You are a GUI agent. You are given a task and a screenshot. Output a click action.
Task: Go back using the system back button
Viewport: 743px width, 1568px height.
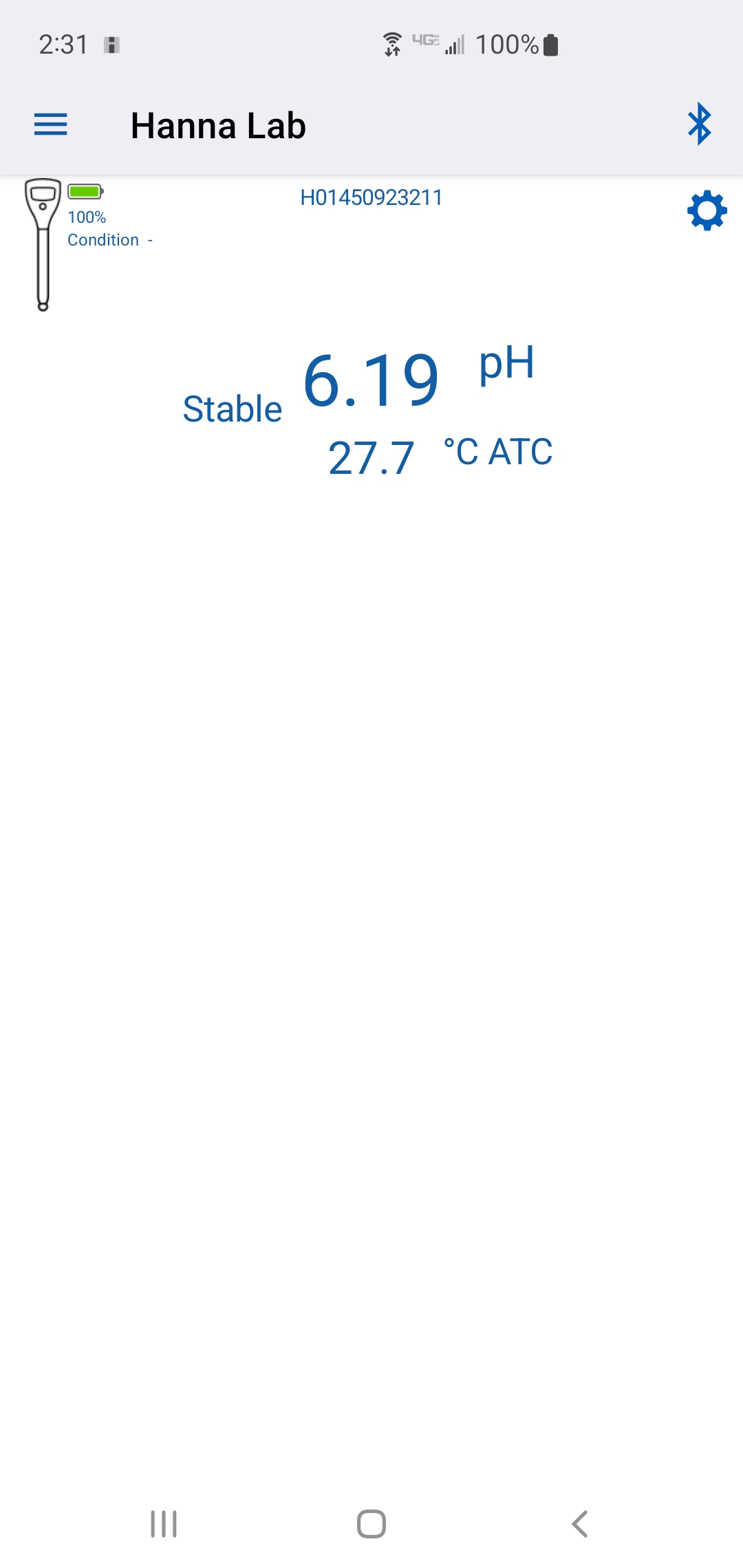(x=580, y=1524)
